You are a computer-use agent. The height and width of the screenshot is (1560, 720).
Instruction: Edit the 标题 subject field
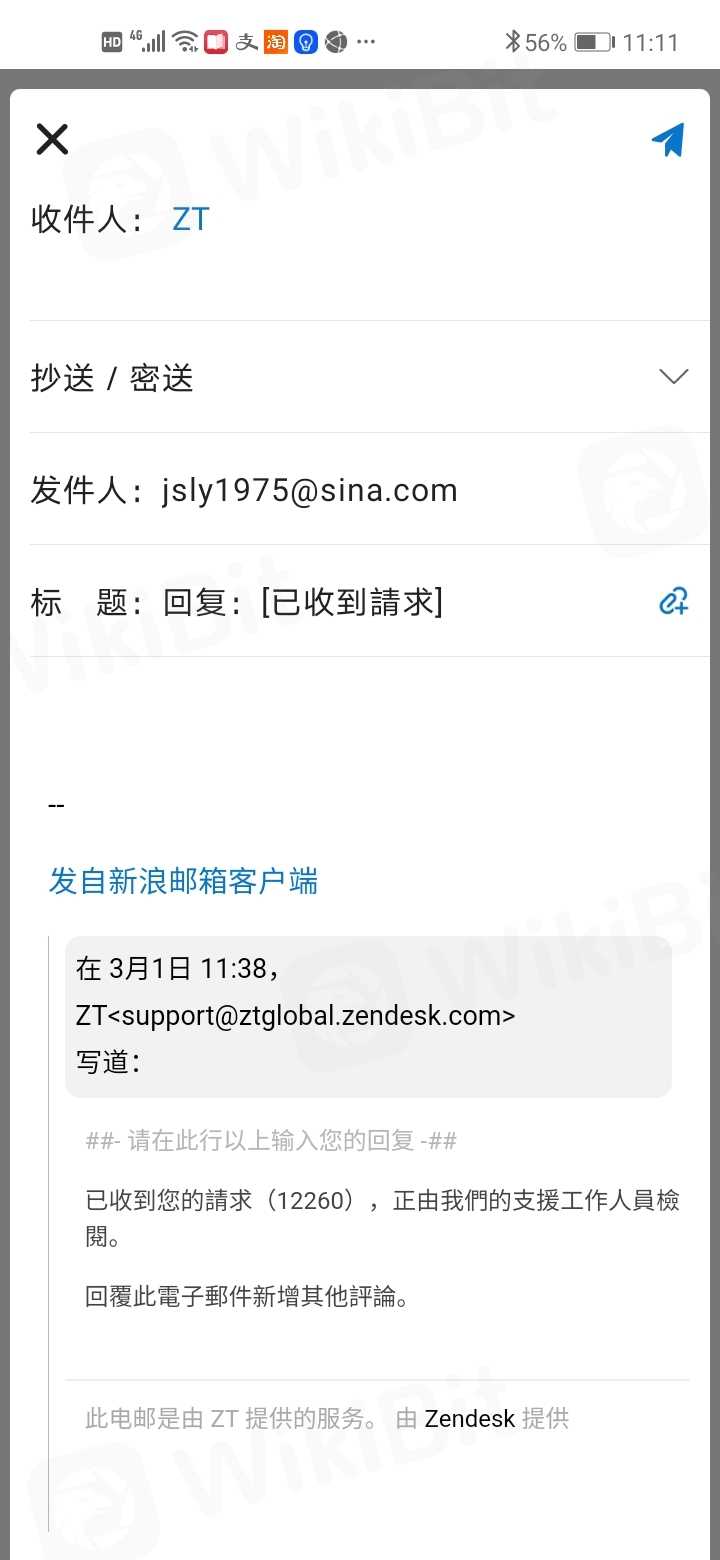[352, 602]
